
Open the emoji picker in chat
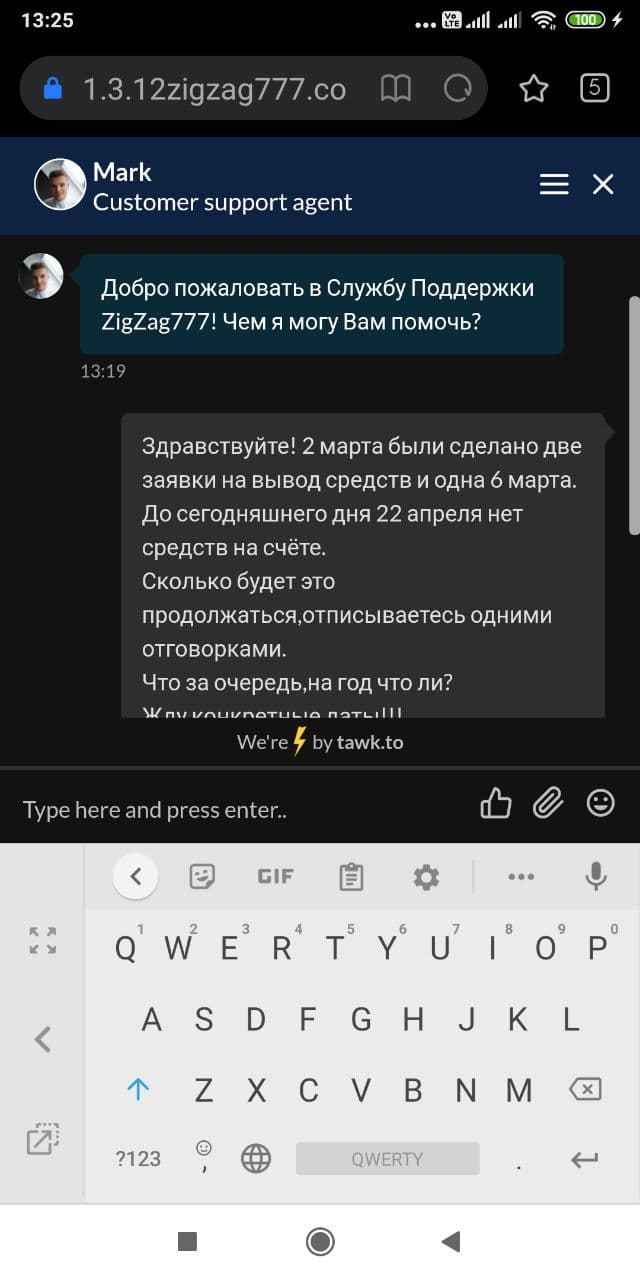click(x=600, y=803)
